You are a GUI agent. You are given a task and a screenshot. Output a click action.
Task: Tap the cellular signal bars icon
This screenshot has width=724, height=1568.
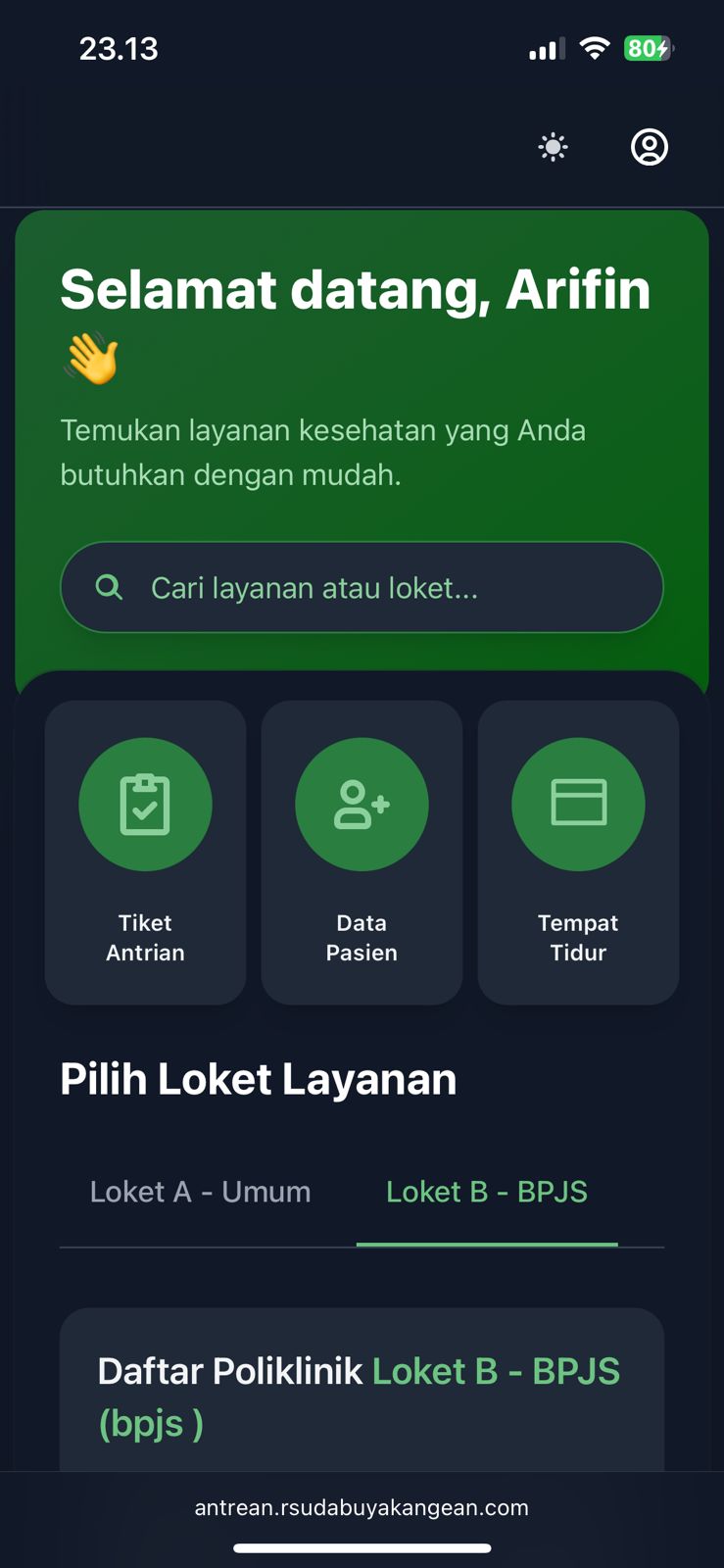(x=546, y=47)
